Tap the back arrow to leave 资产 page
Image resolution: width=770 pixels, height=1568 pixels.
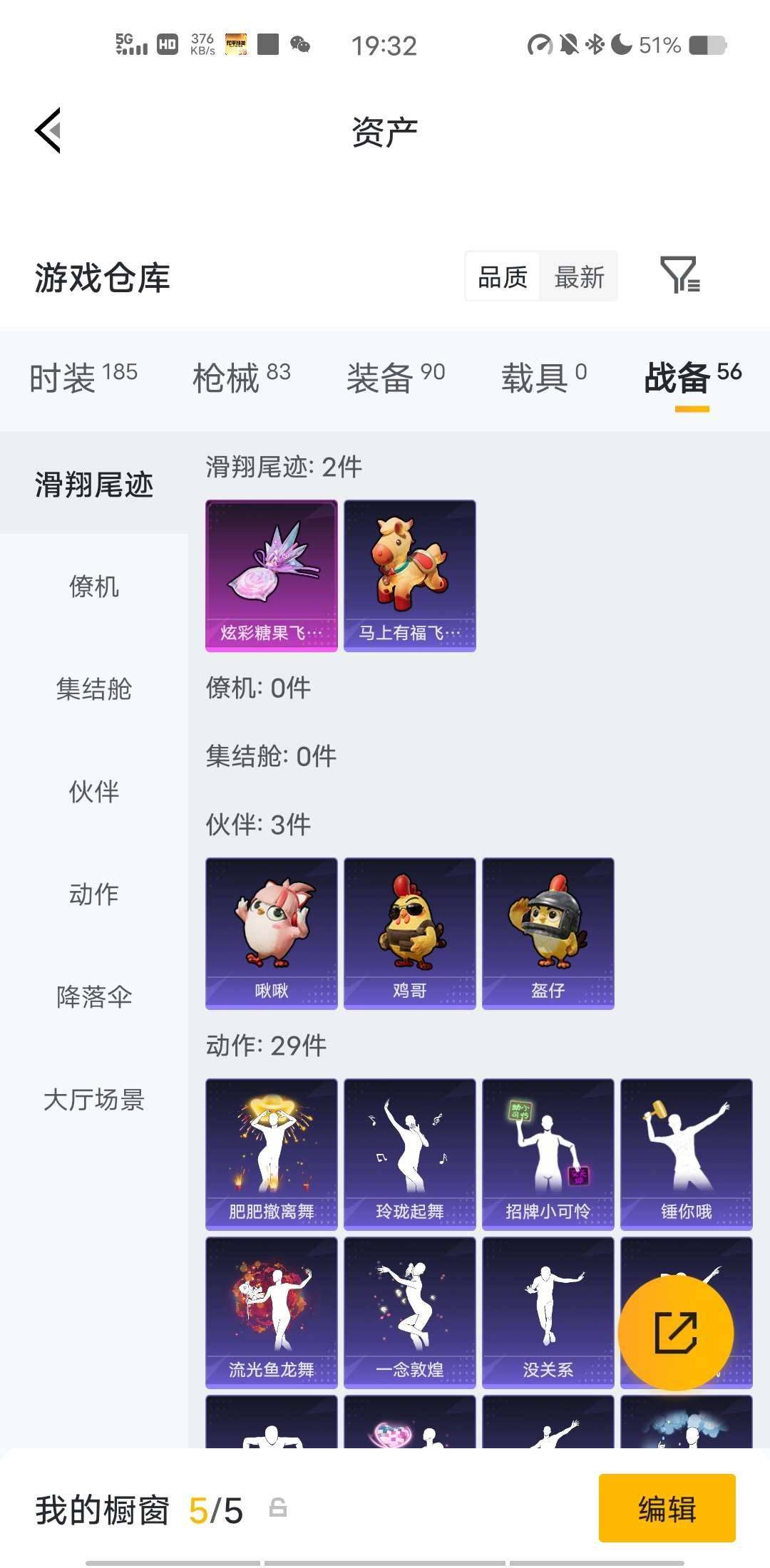[47, 130]
